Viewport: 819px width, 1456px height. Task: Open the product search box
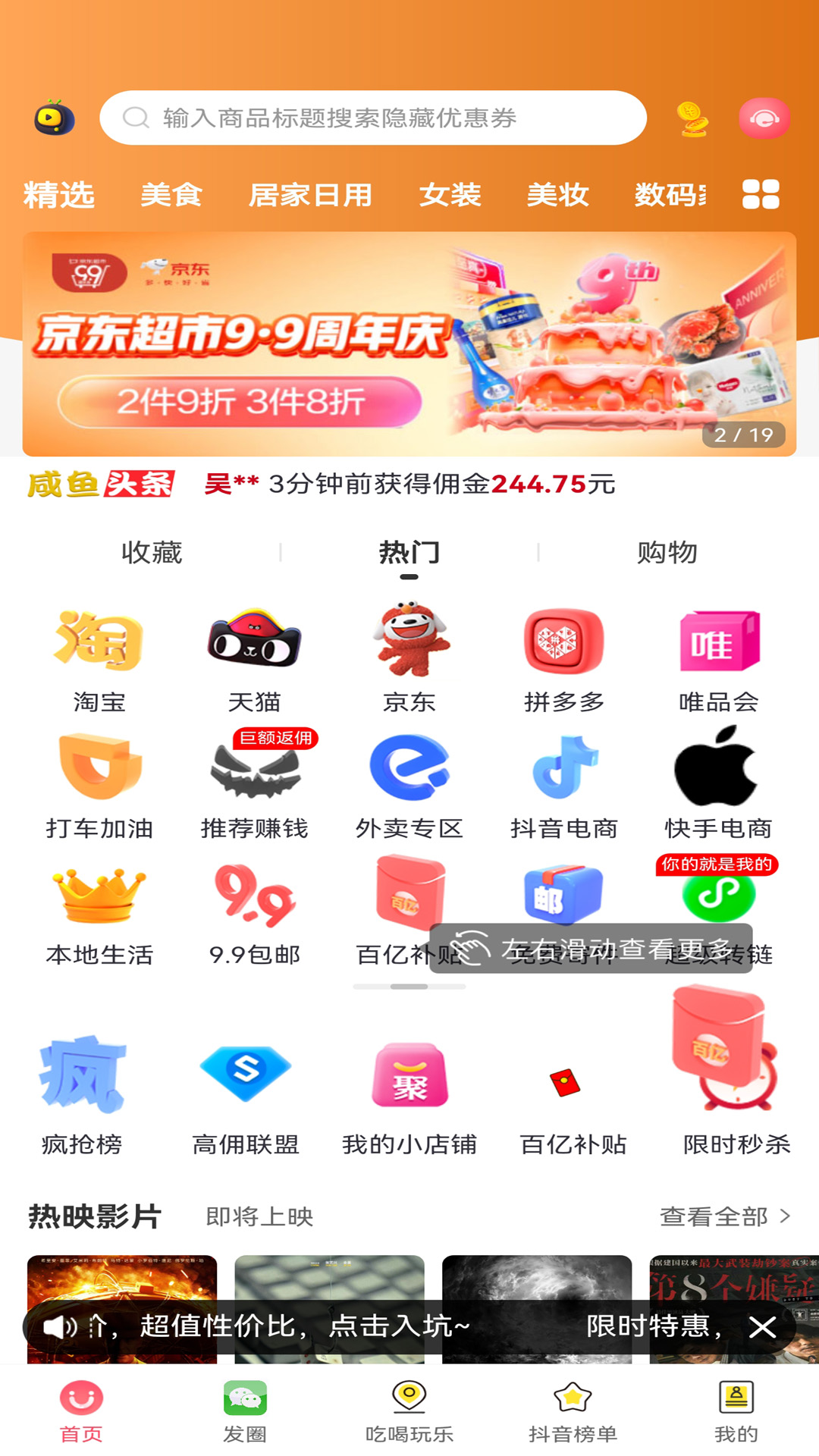[372, 118]
